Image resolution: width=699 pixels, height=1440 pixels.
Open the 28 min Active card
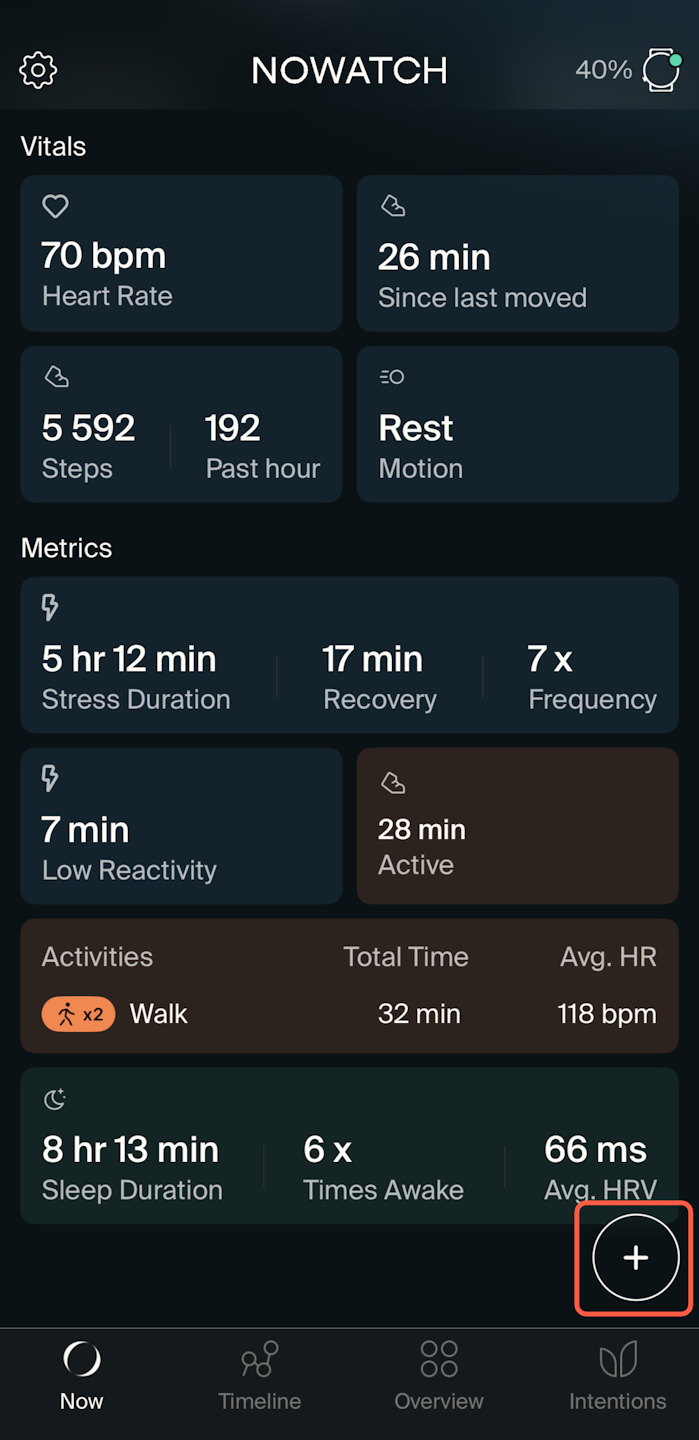click(517, 826)
